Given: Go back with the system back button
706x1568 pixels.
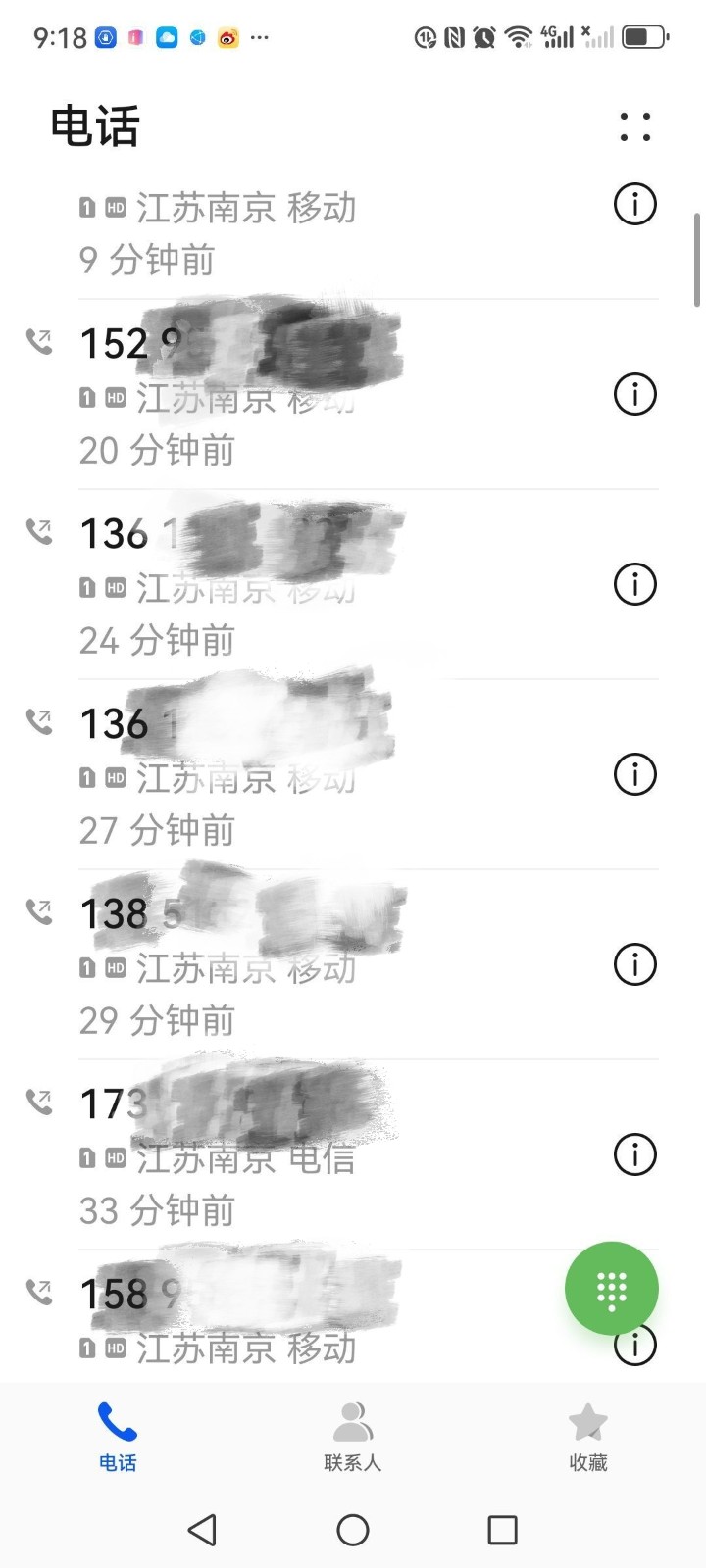Looking at the screenshot, I should pyautogui.click(x=202, y=1530).
